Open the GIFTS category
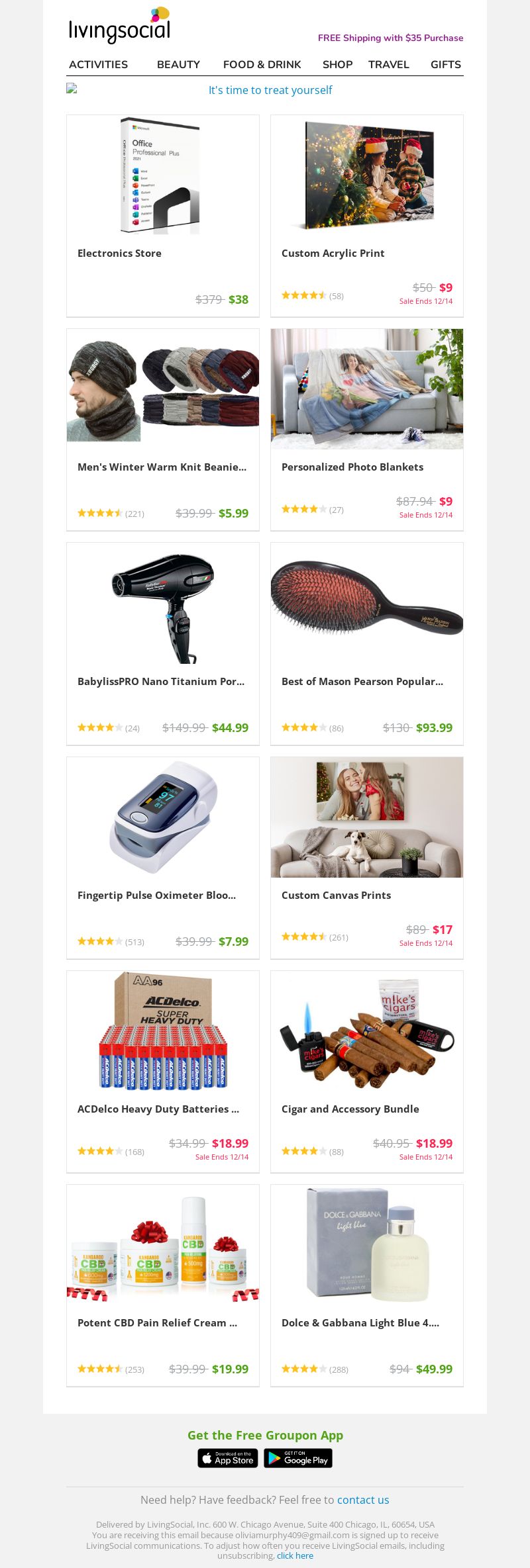Image resolution: width=530 pixels, height=1568 pixels. pos(445,64)
